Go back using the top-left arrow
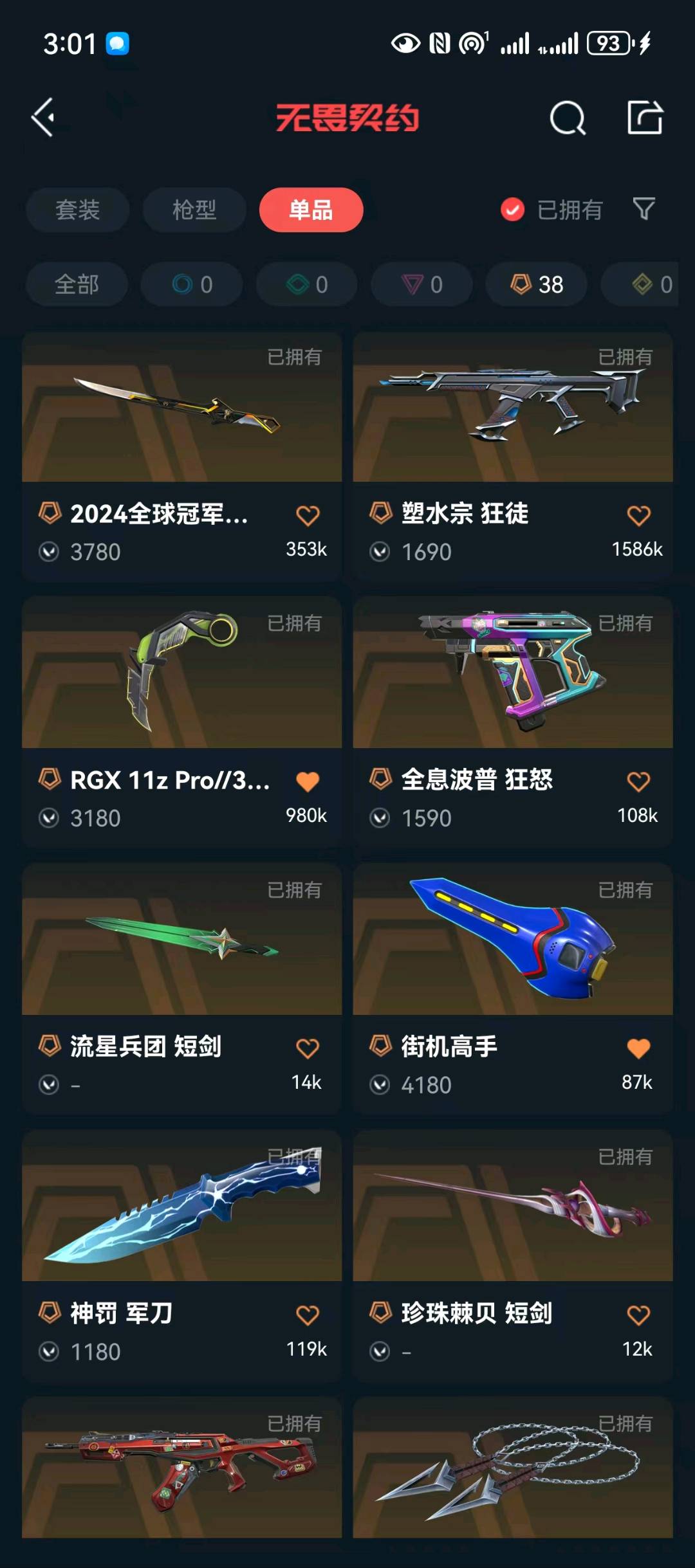Viewport: 695px width, 1568px height. click(43, 118)
